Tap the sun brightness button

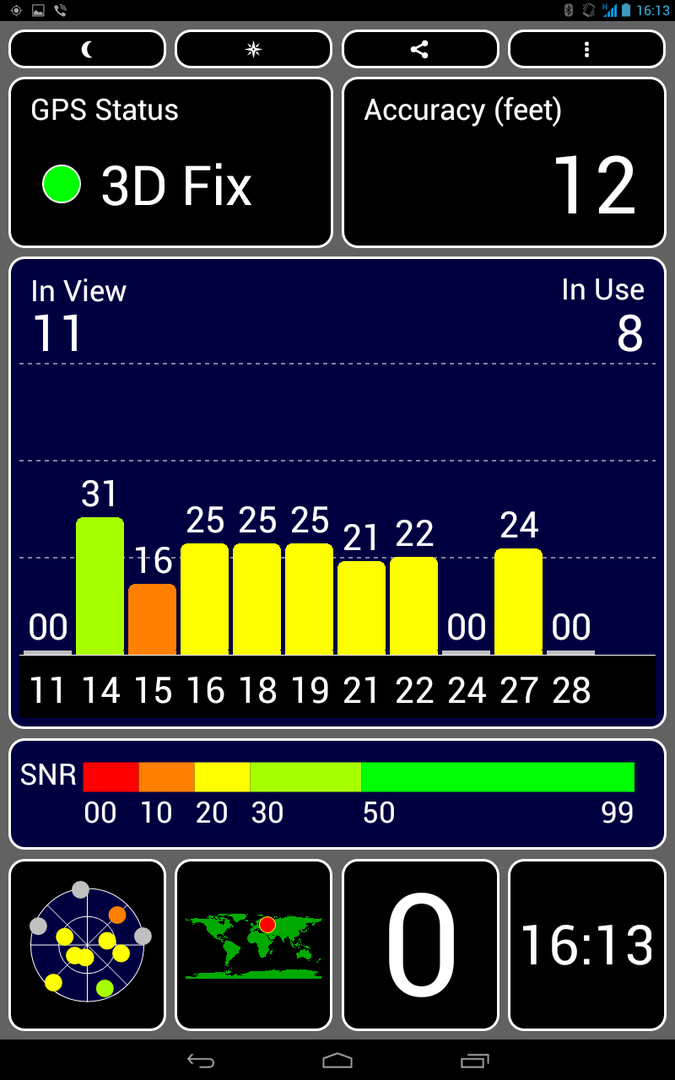click(253, 49)
